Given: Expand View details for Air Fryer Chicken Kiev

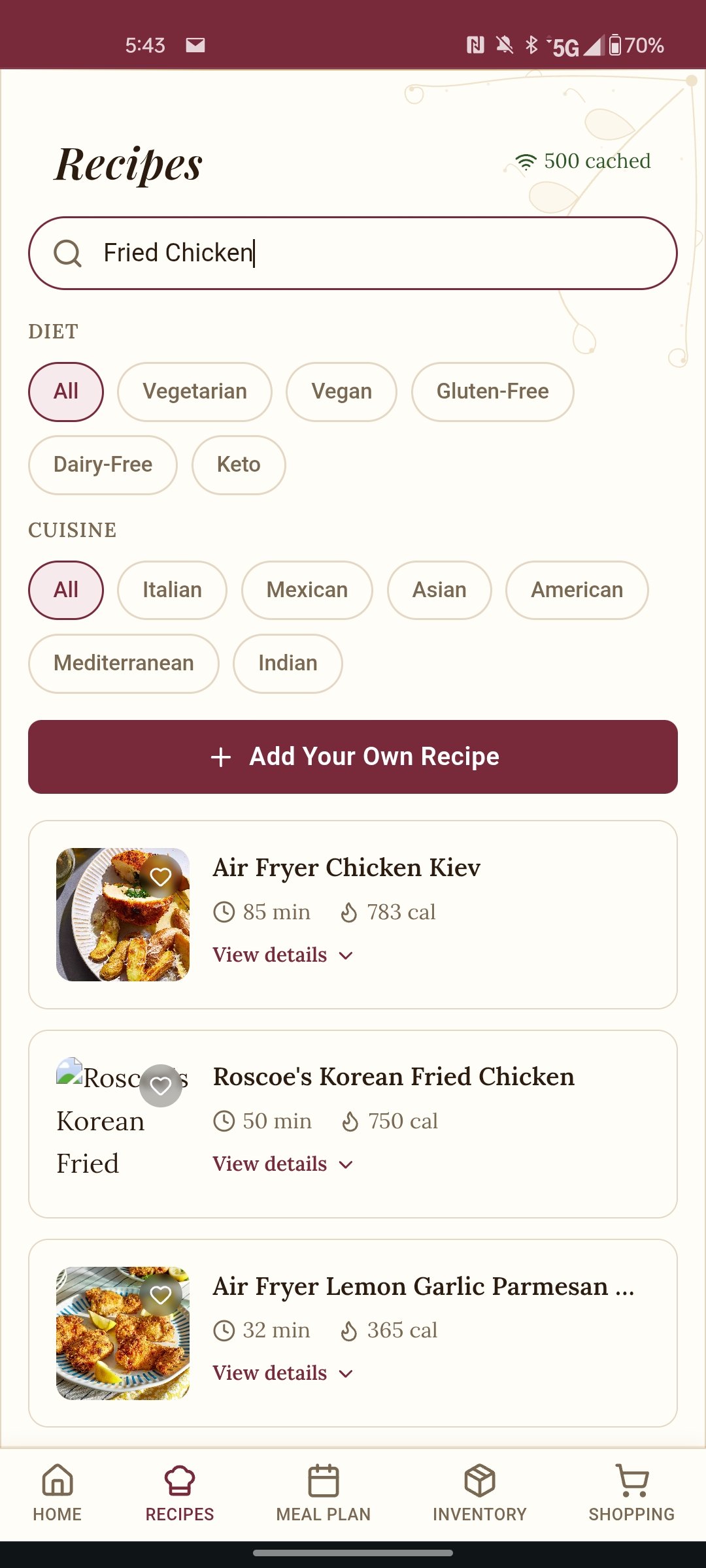Looking at the screenshot, I should coord(282,955).
